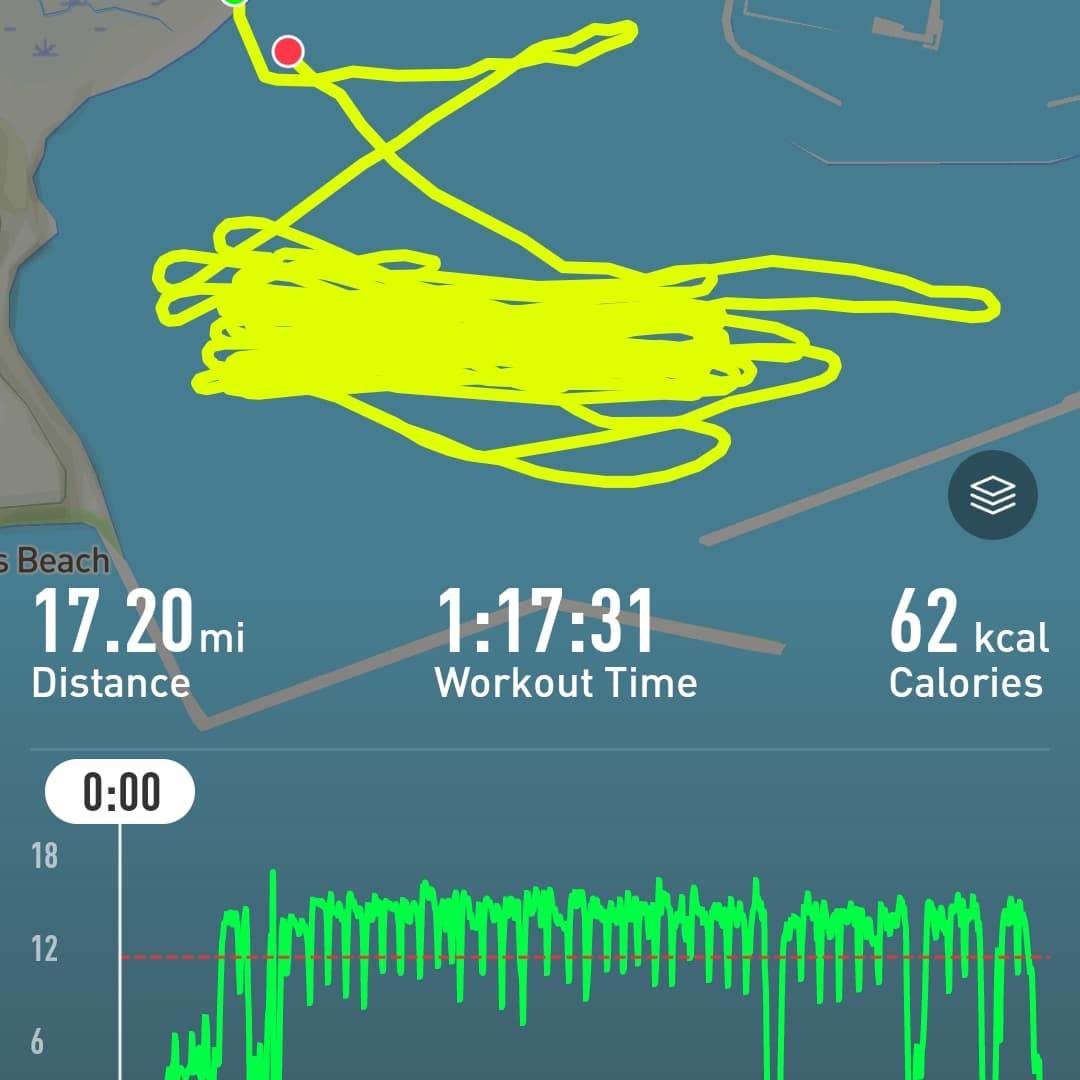This screenshot has width=1080, height=1080.
Task: Open the map layers button
Action: [x=993, y=496]
